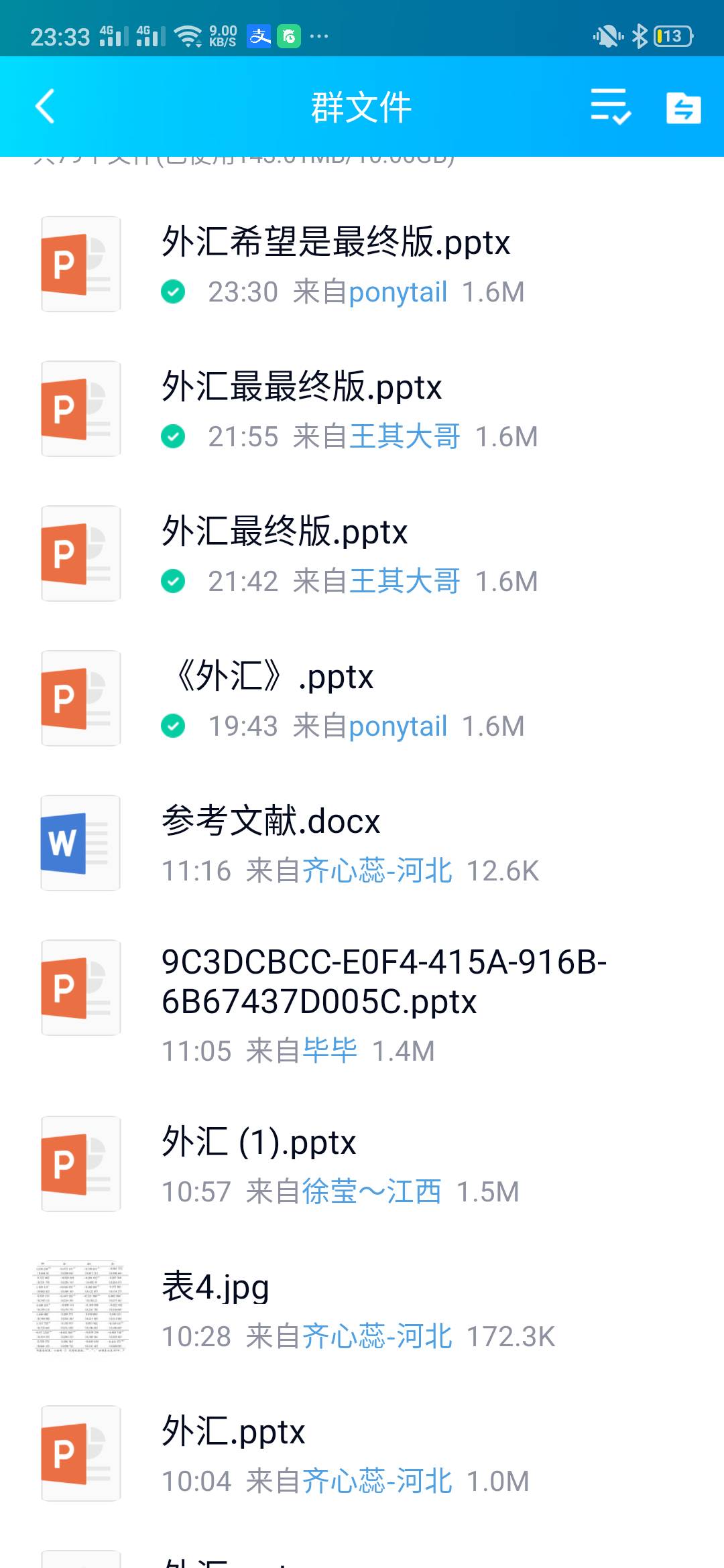Open file 外汇希望是最终版.pptx
Viewport: 724px width, 1568px height.
tap(336, 243)
